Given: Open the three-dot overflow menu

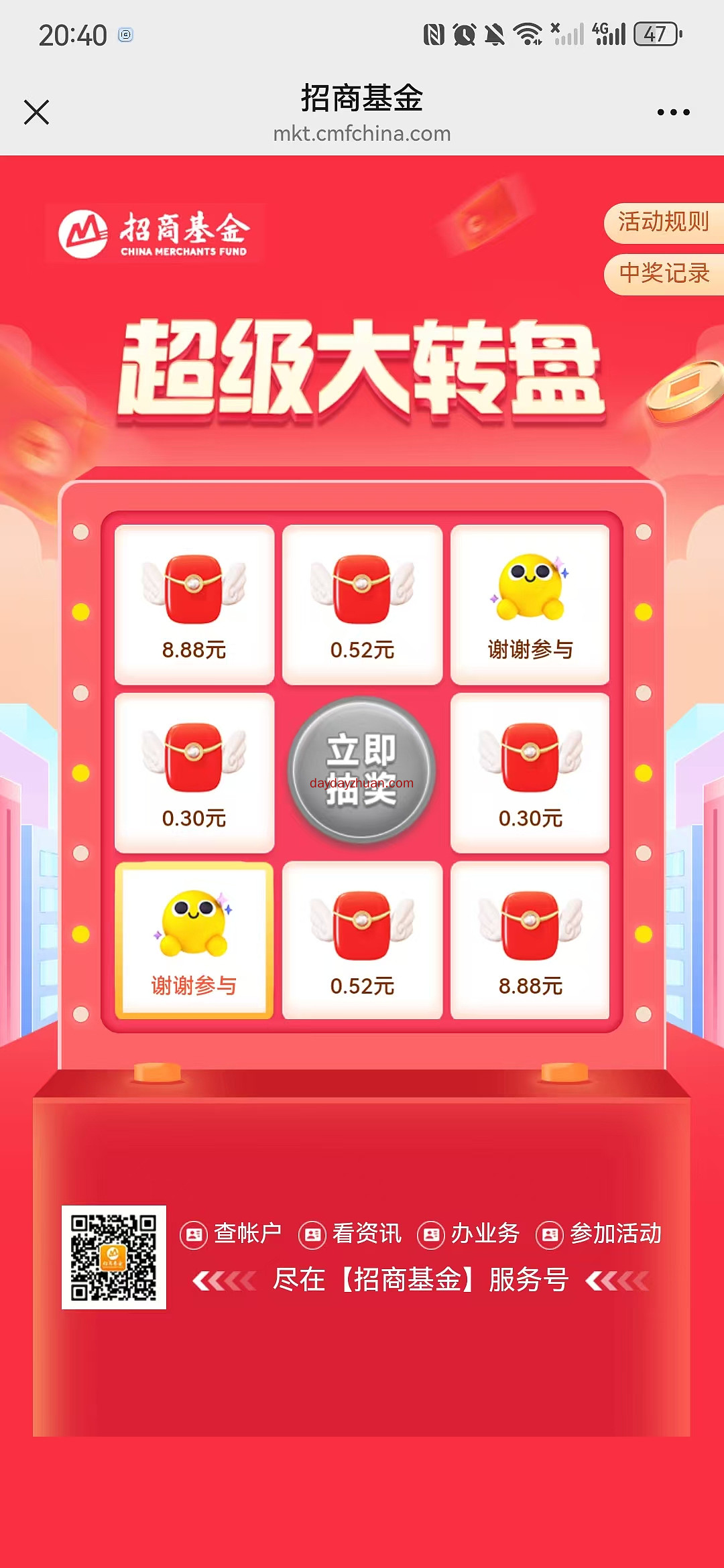Looking at the screenshot, I should (x=673, y=112).
